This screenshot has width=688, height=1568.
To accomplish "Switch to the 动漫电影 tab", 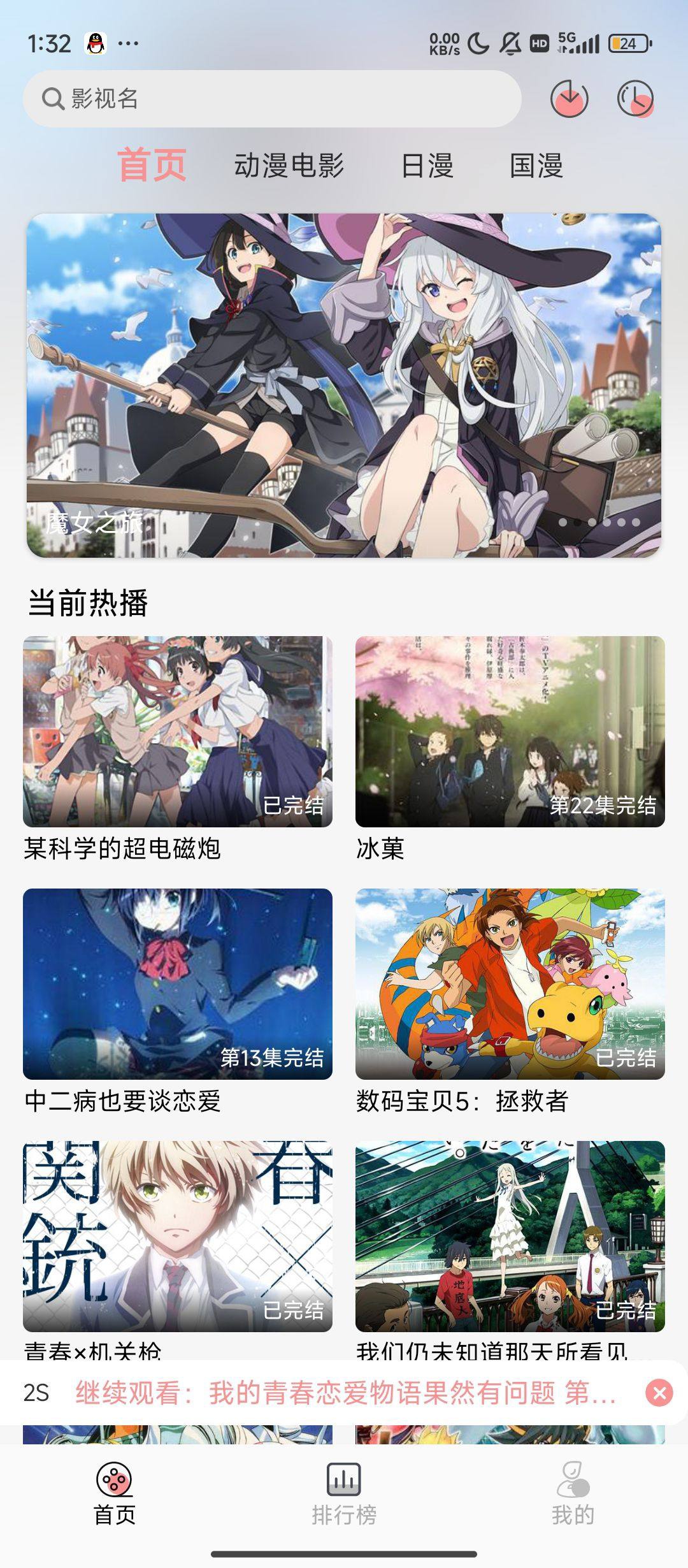I will pyautogui.click(x=289, y=166).
